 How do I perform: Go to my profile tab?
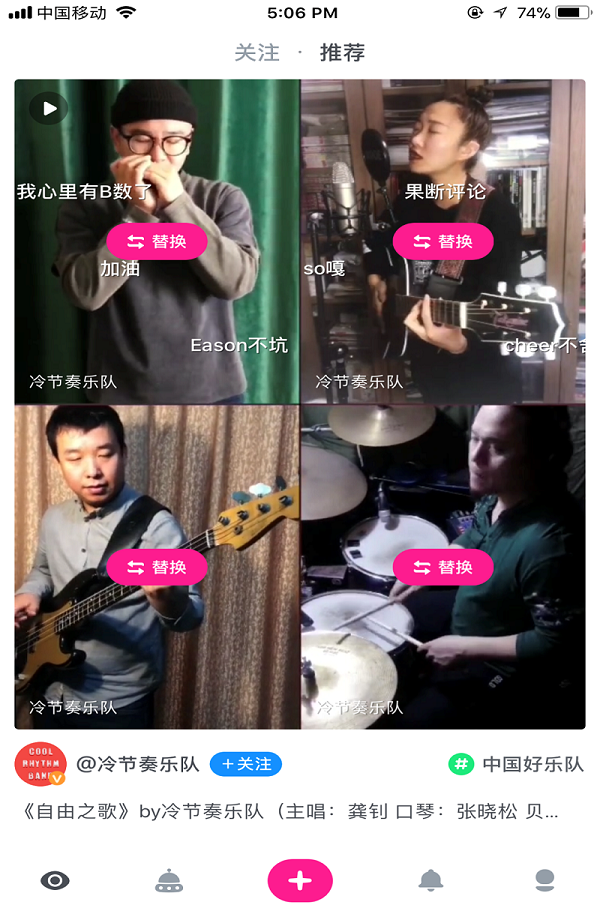(545, 880)
